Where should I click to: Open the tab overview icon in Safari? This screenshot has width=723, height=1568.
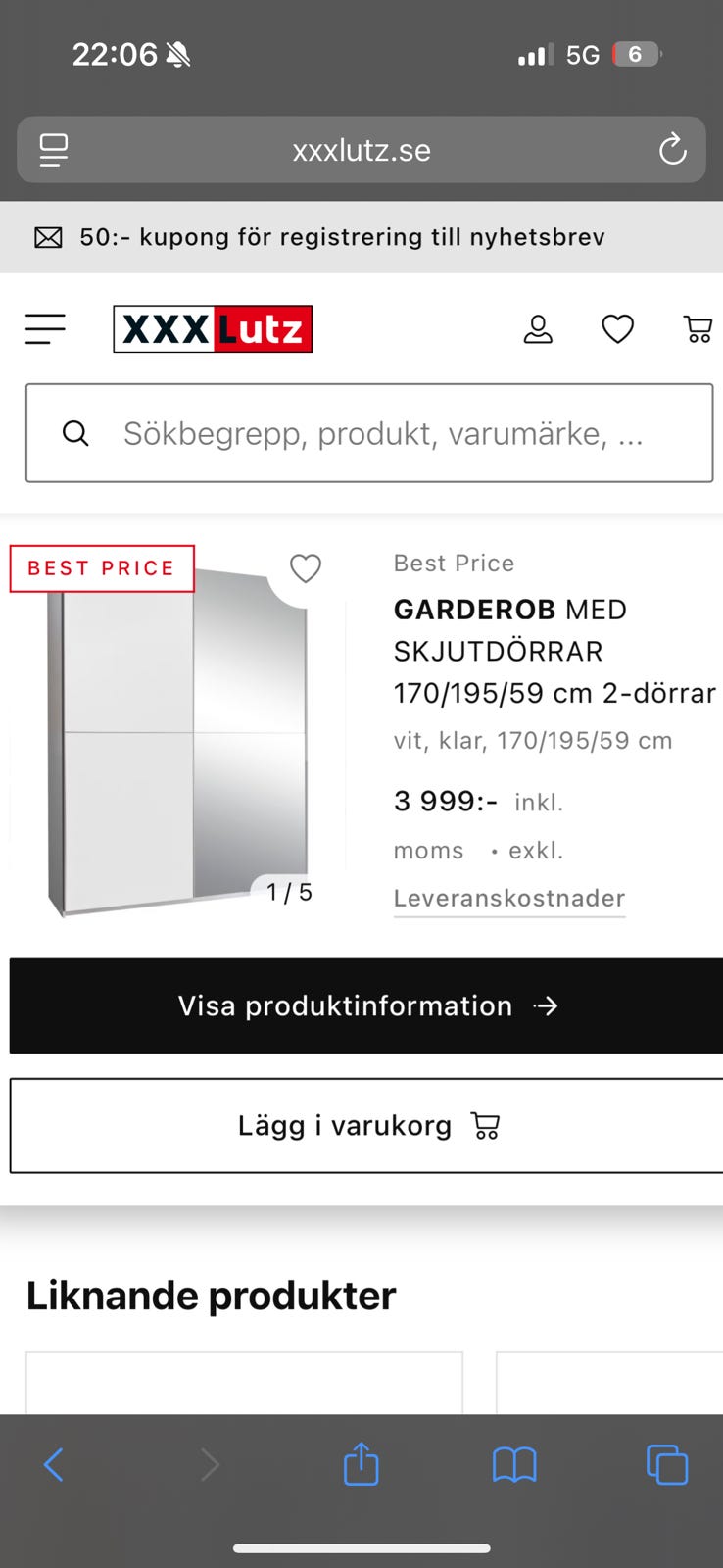tap(667, 1464)
